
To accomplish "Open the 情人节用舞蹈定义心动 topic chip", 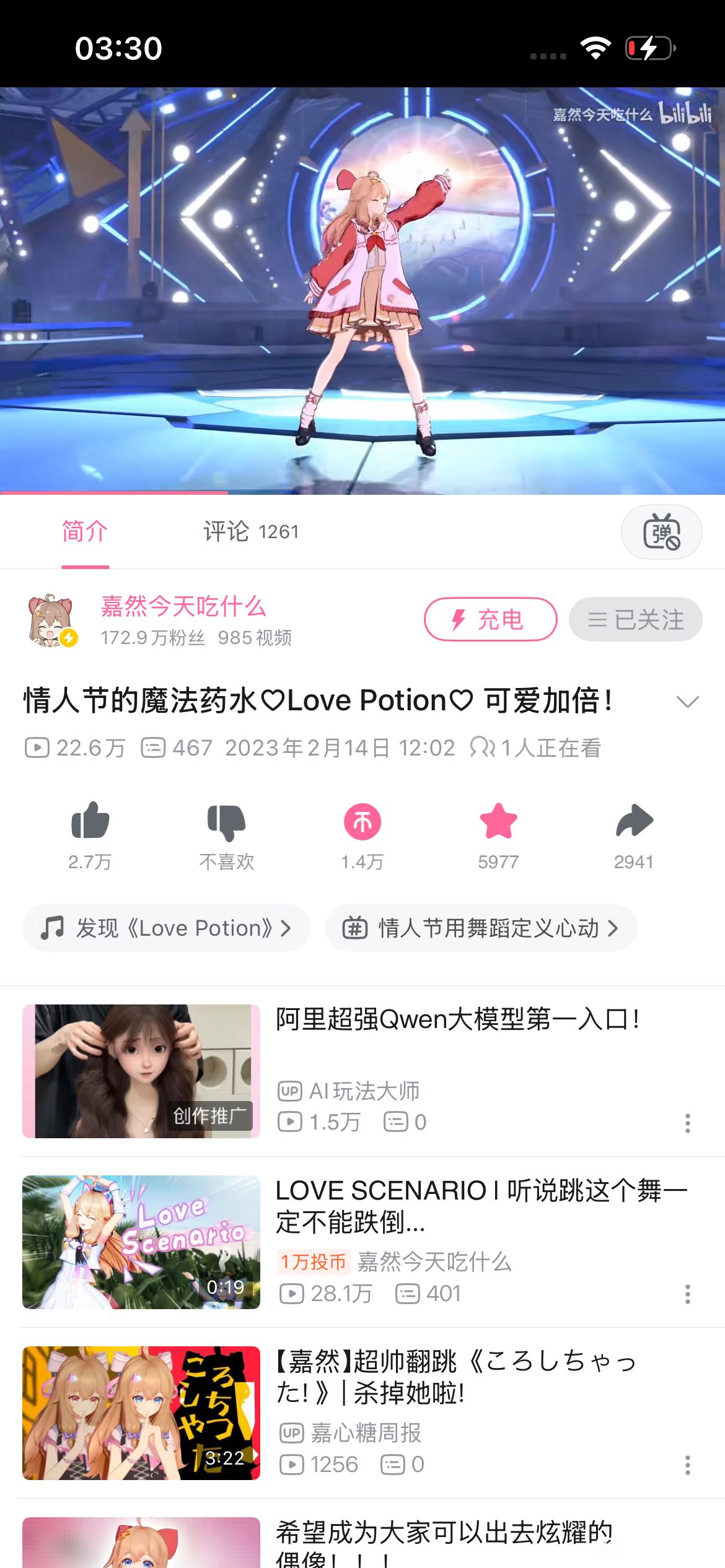I will 481,928.
